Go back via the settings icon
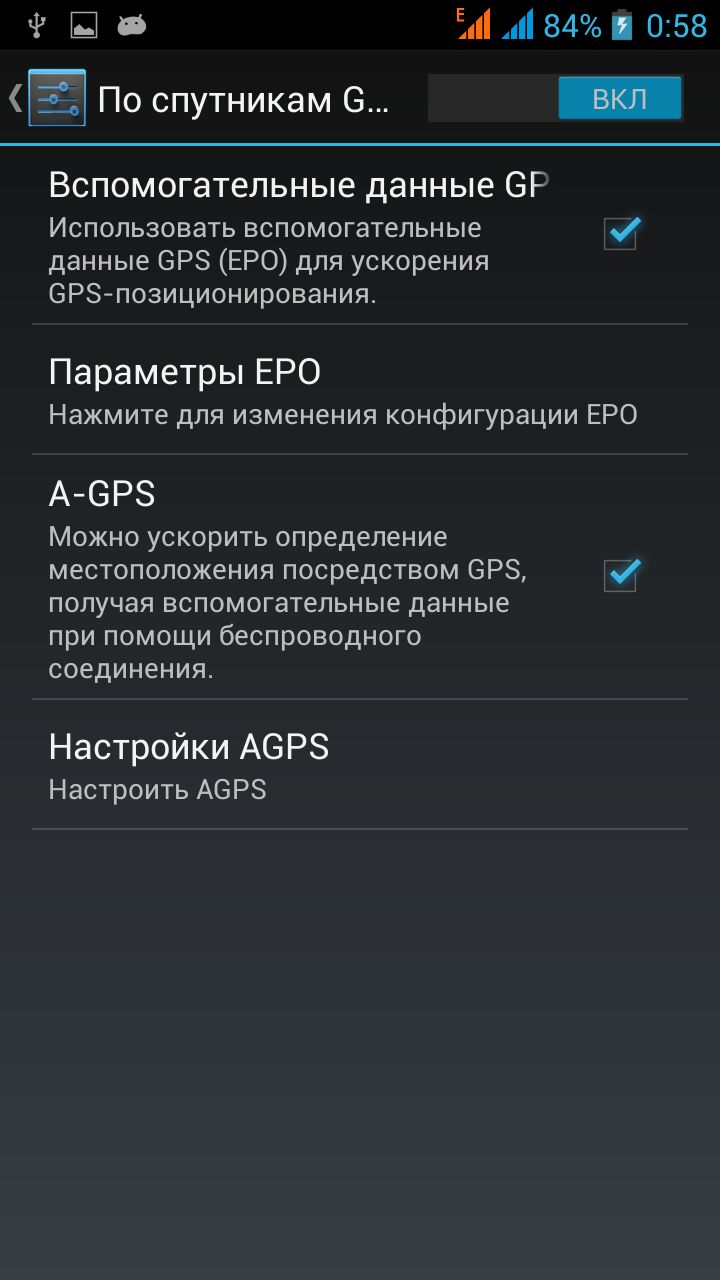Viewport: 720px width, 1280px height. click(x=55, y=98)
